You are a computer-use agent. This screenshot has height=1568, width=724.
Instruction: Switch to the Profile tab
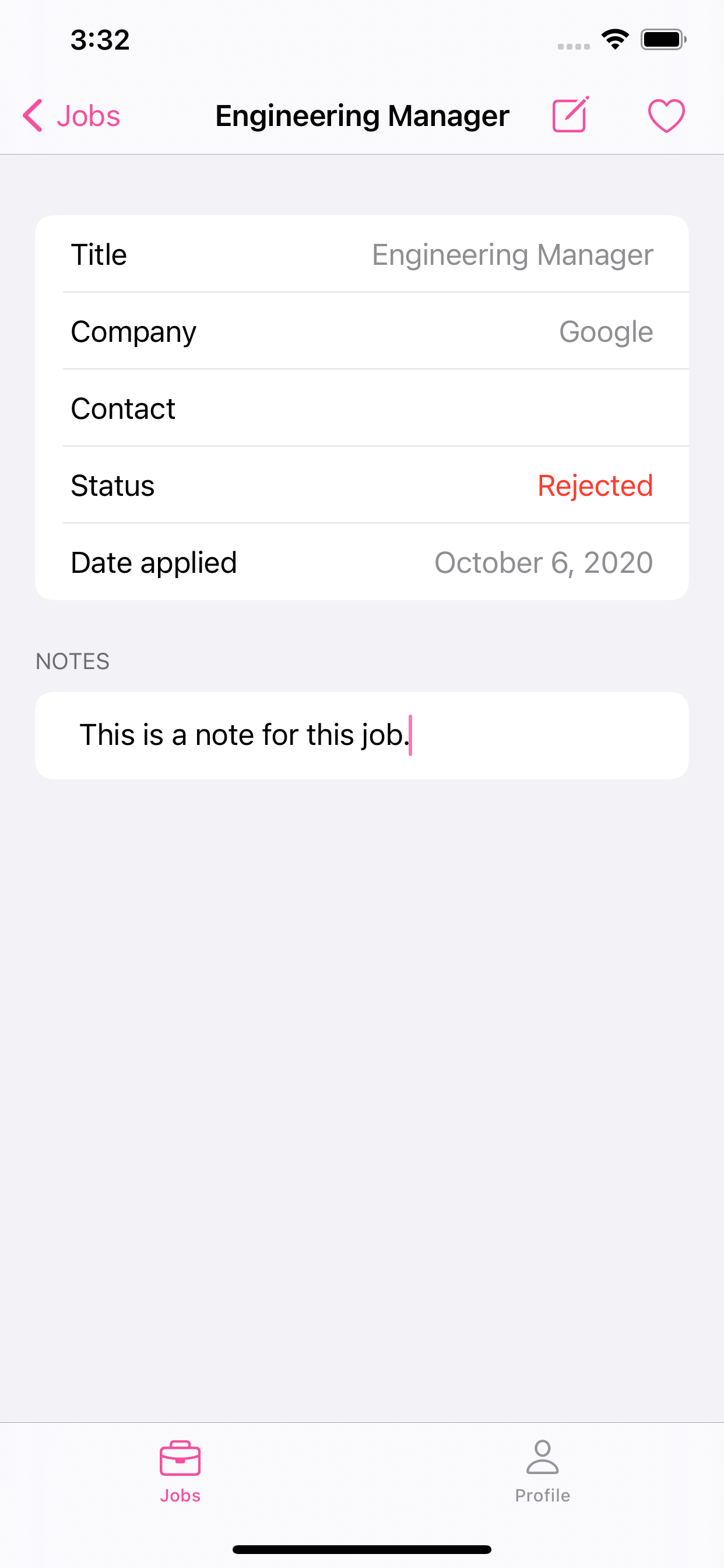tap(542, 1471)
